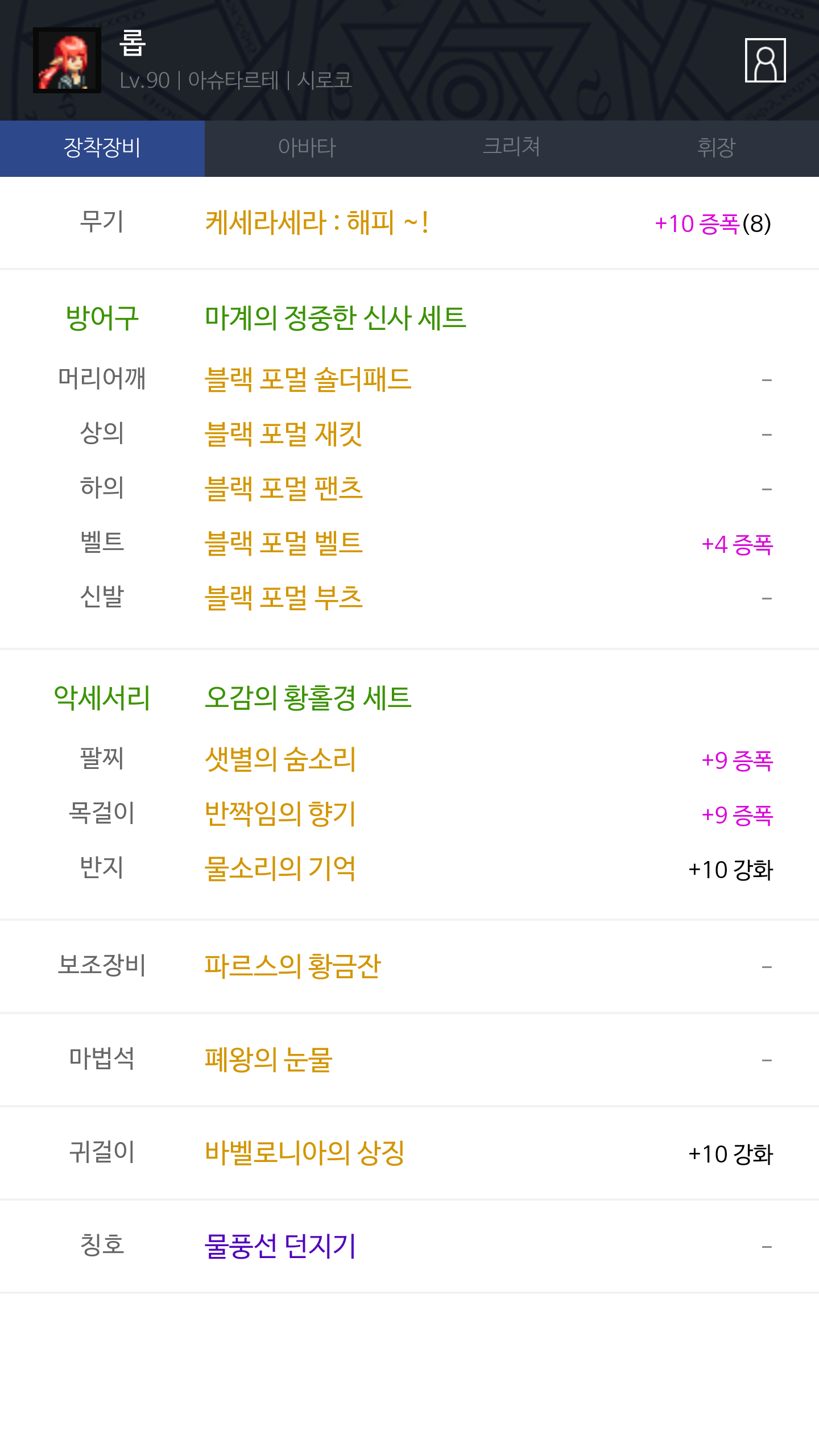
Task: View magic stone 폐왕의 눈물
Action: (x=268, y=1059)
